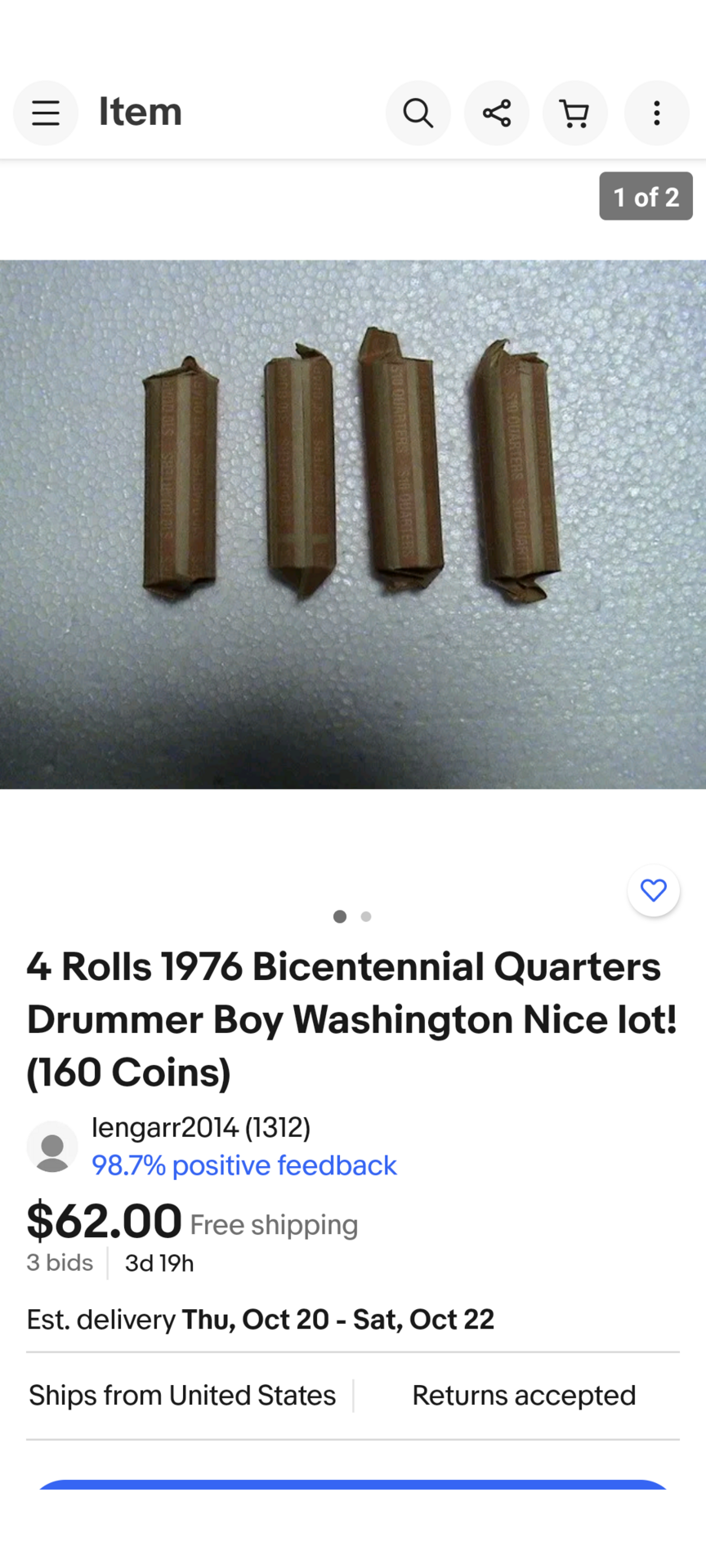Open the search icon
The height and width of the screenshot is (1568, 706).
(x=418, y=113)
